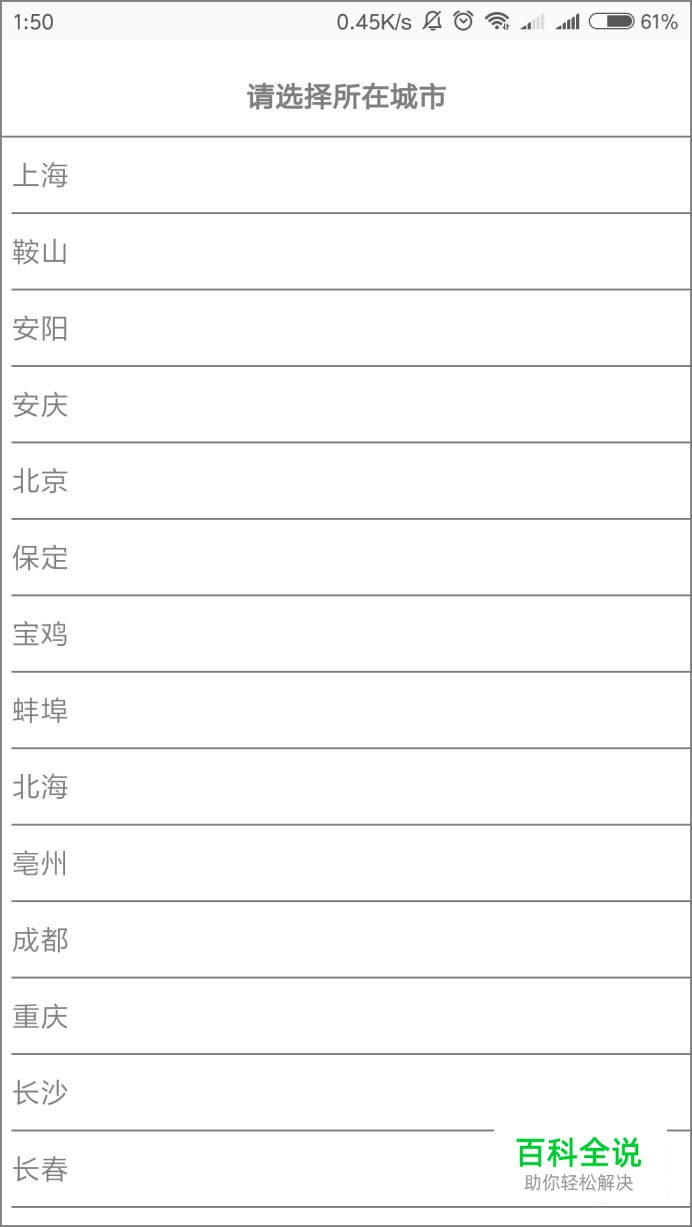Tap the 保定 row
692x1227 pixels.
coord(346,557)
